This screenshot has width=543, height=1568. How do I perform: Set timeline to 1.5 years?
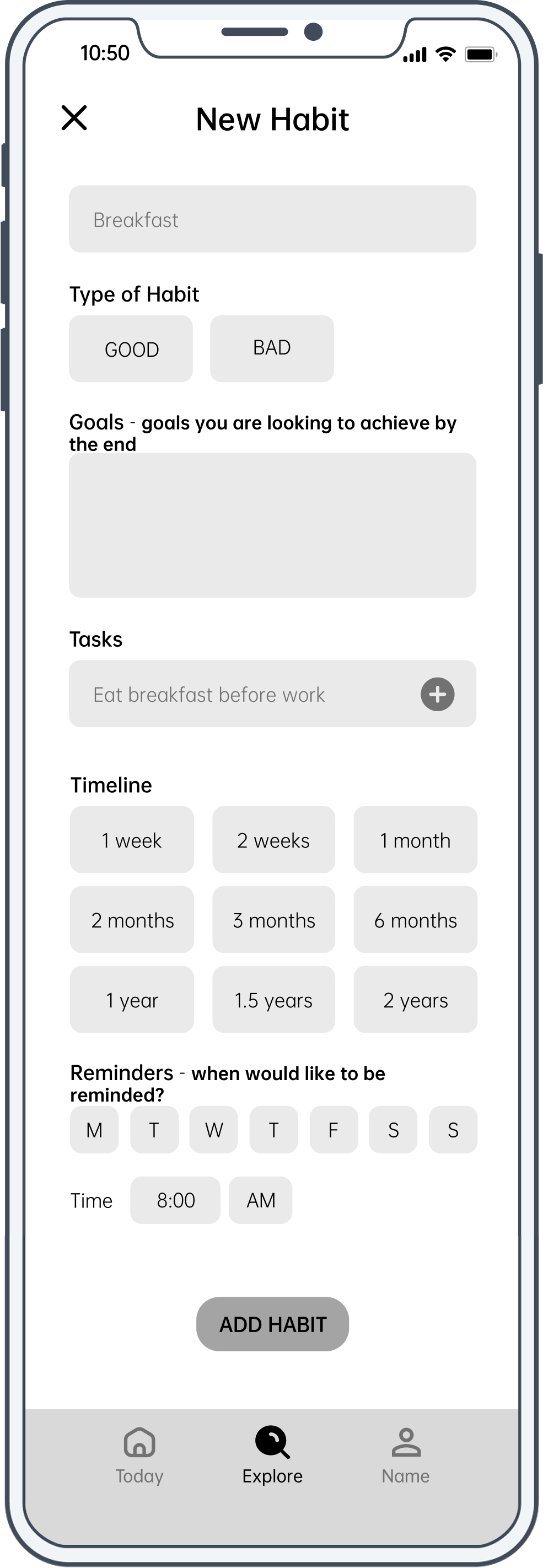tap(273, 1000)
